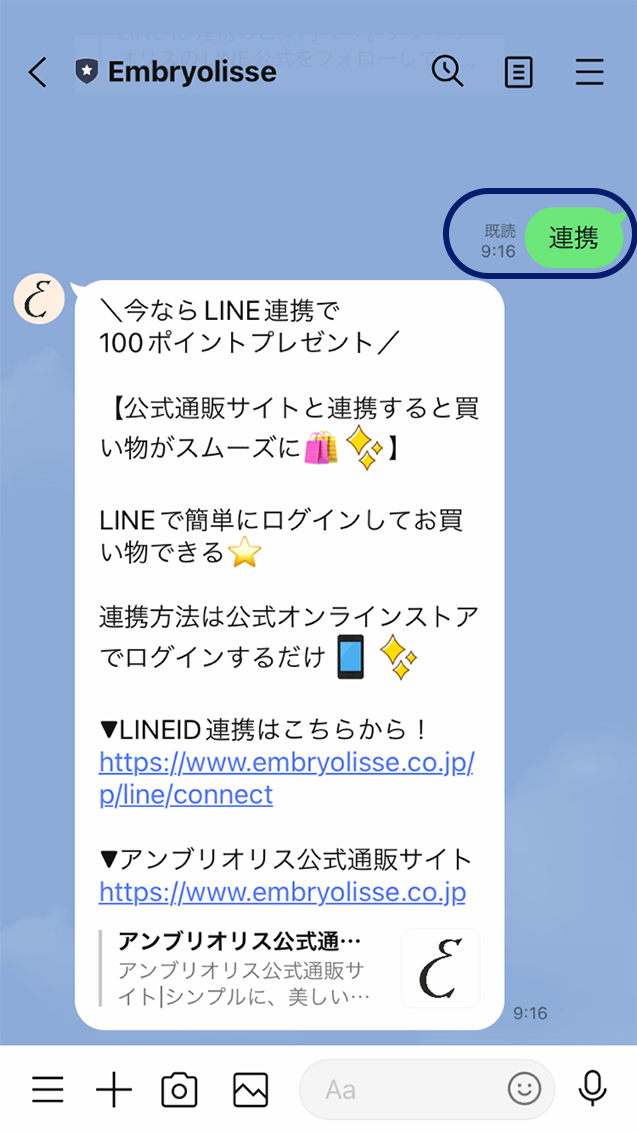Open the chat hamburger menu
The height and width of the screenshot is (1132, 637).
(590, 72)
